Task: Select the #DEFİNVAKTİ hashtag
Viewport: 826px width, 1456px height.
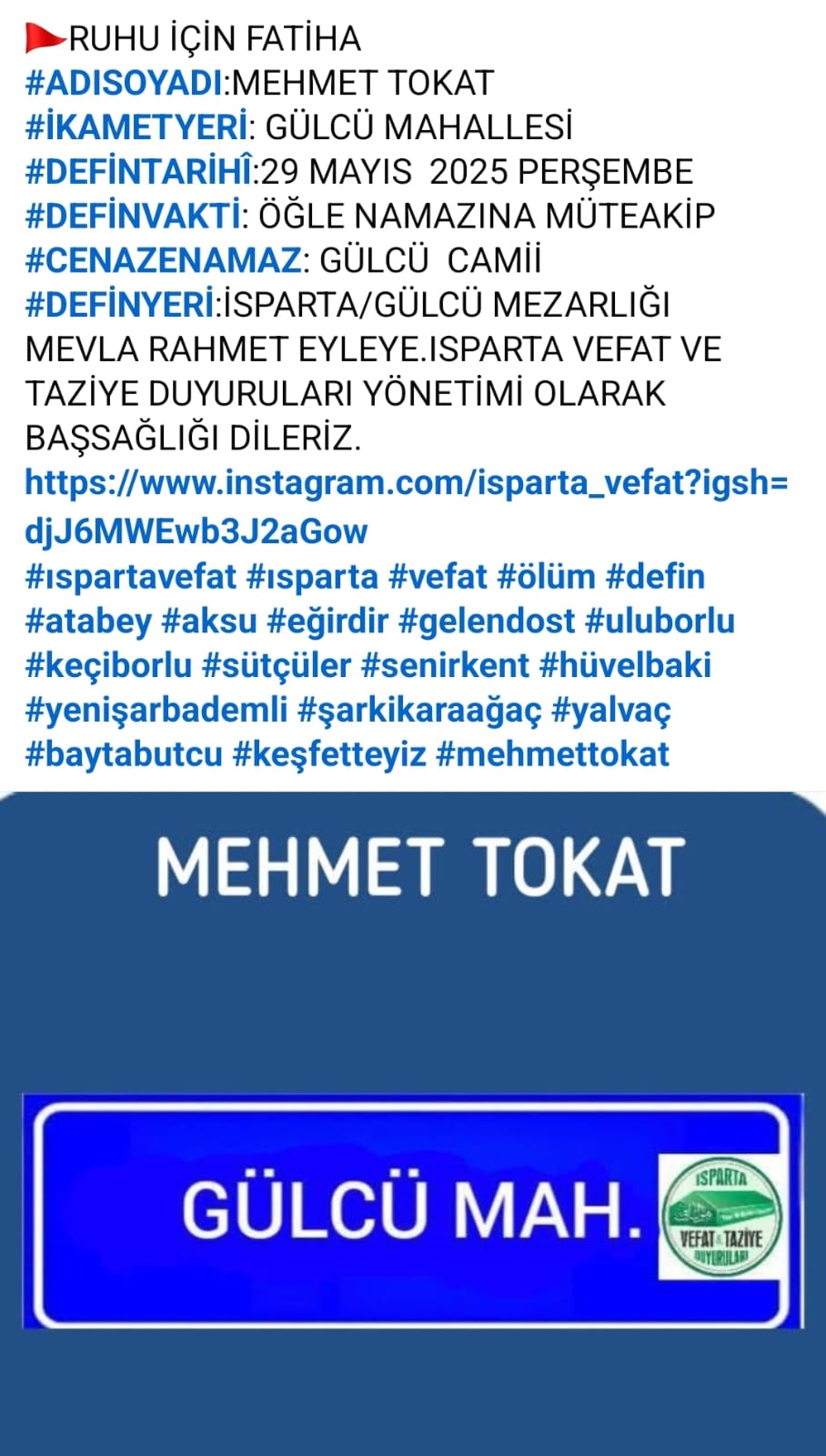Action: 133,216
